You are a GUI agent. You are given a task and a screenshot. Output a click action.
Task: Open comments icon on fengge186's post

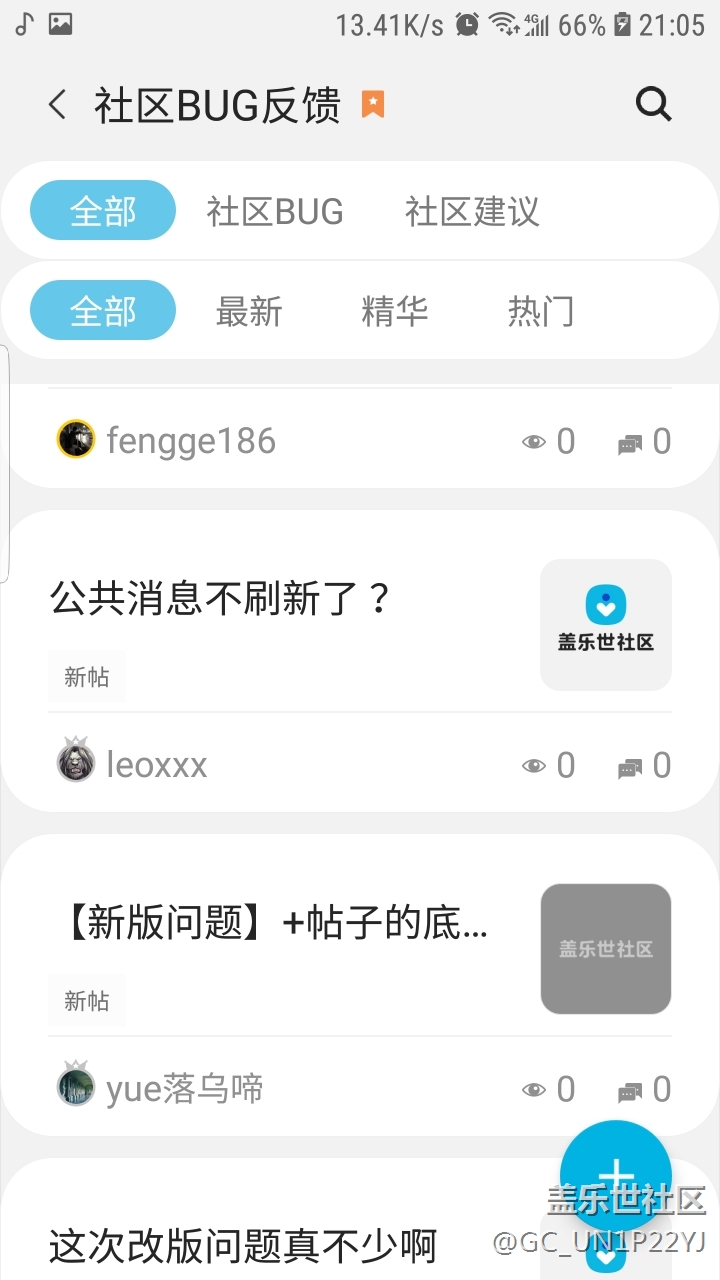[628, 440]
